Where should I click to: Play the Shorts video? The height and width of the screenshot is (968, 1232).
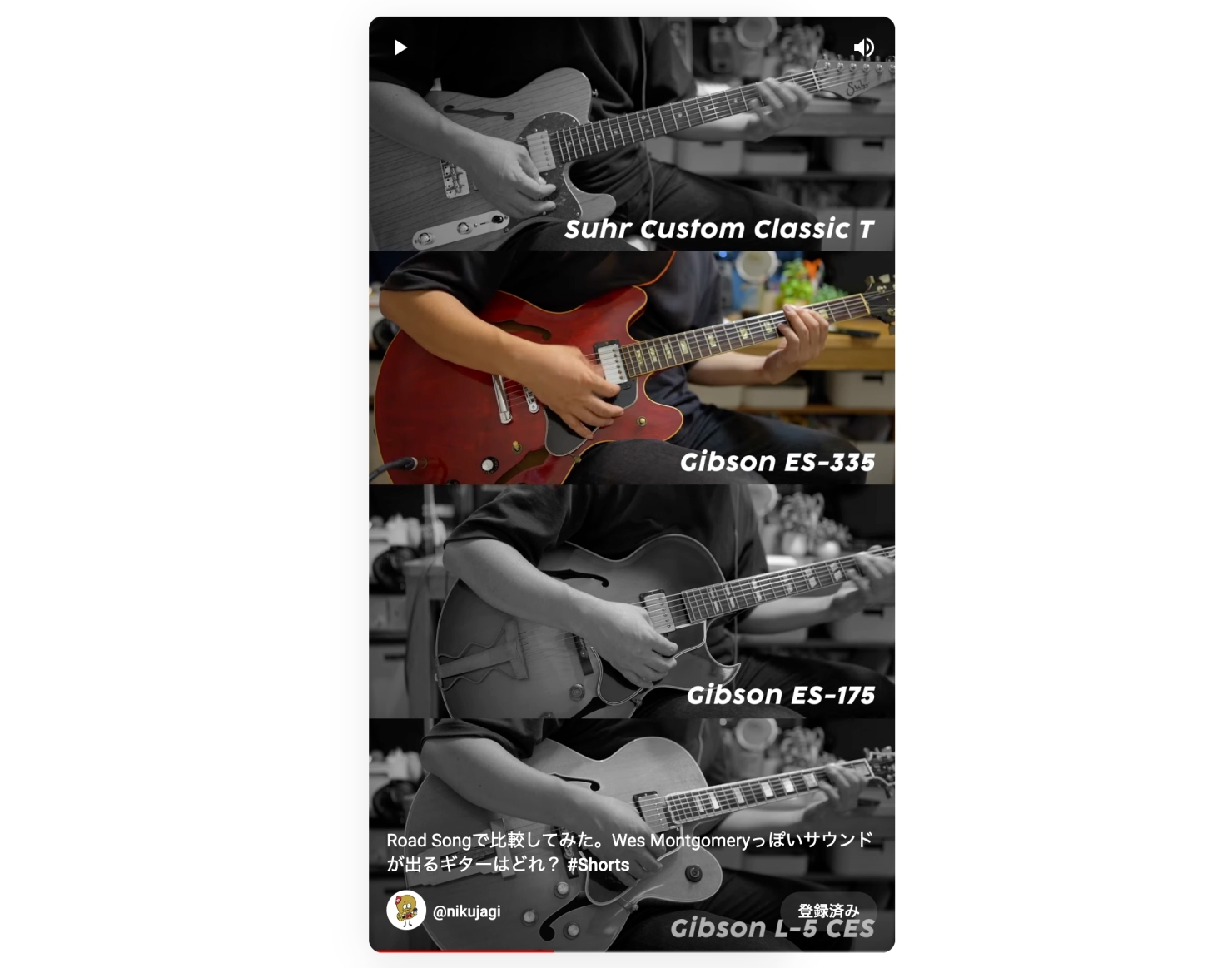tap(400, 47)
